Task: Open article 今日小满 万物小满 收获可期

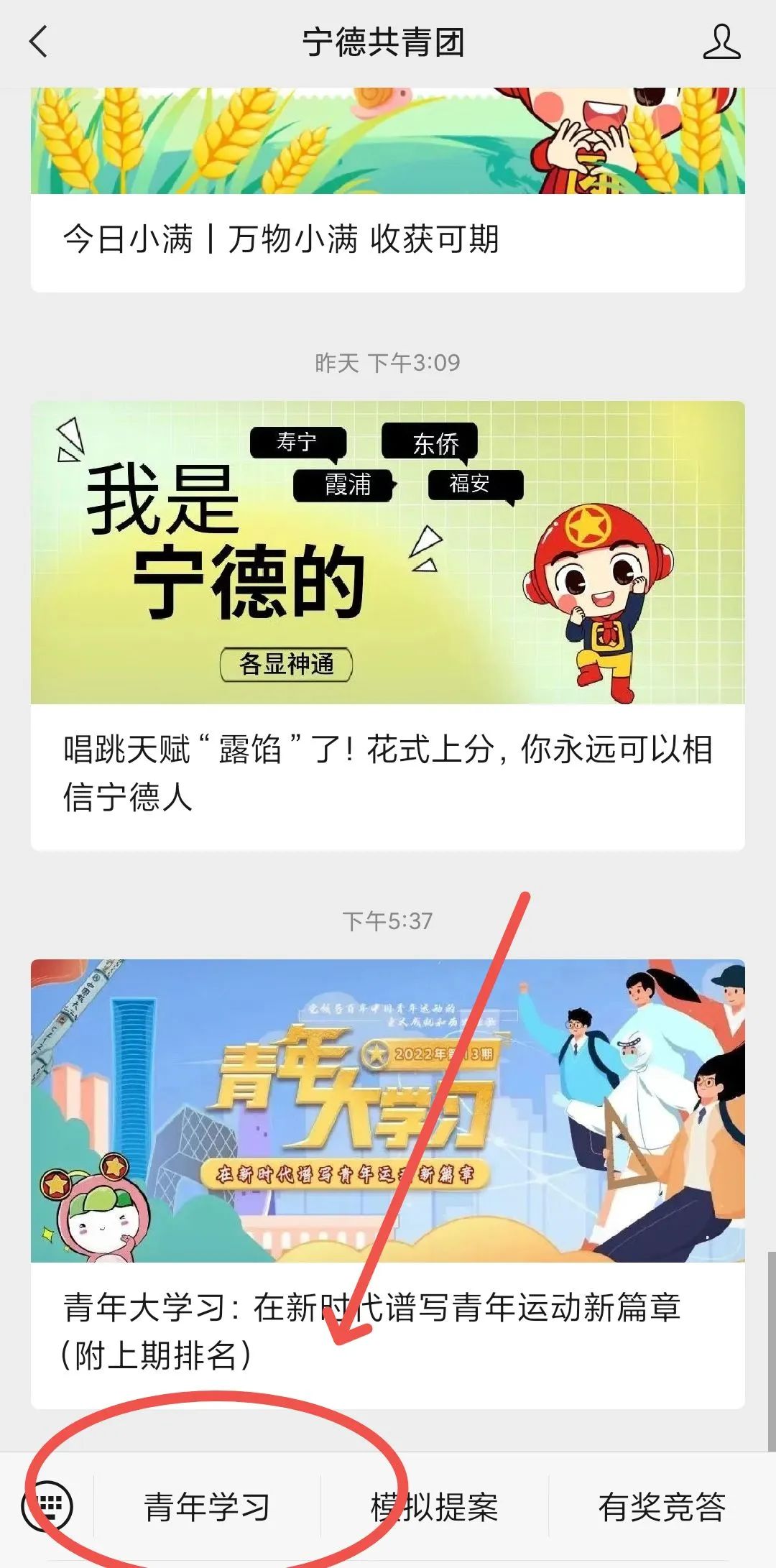Action: [x=280, y=239]
